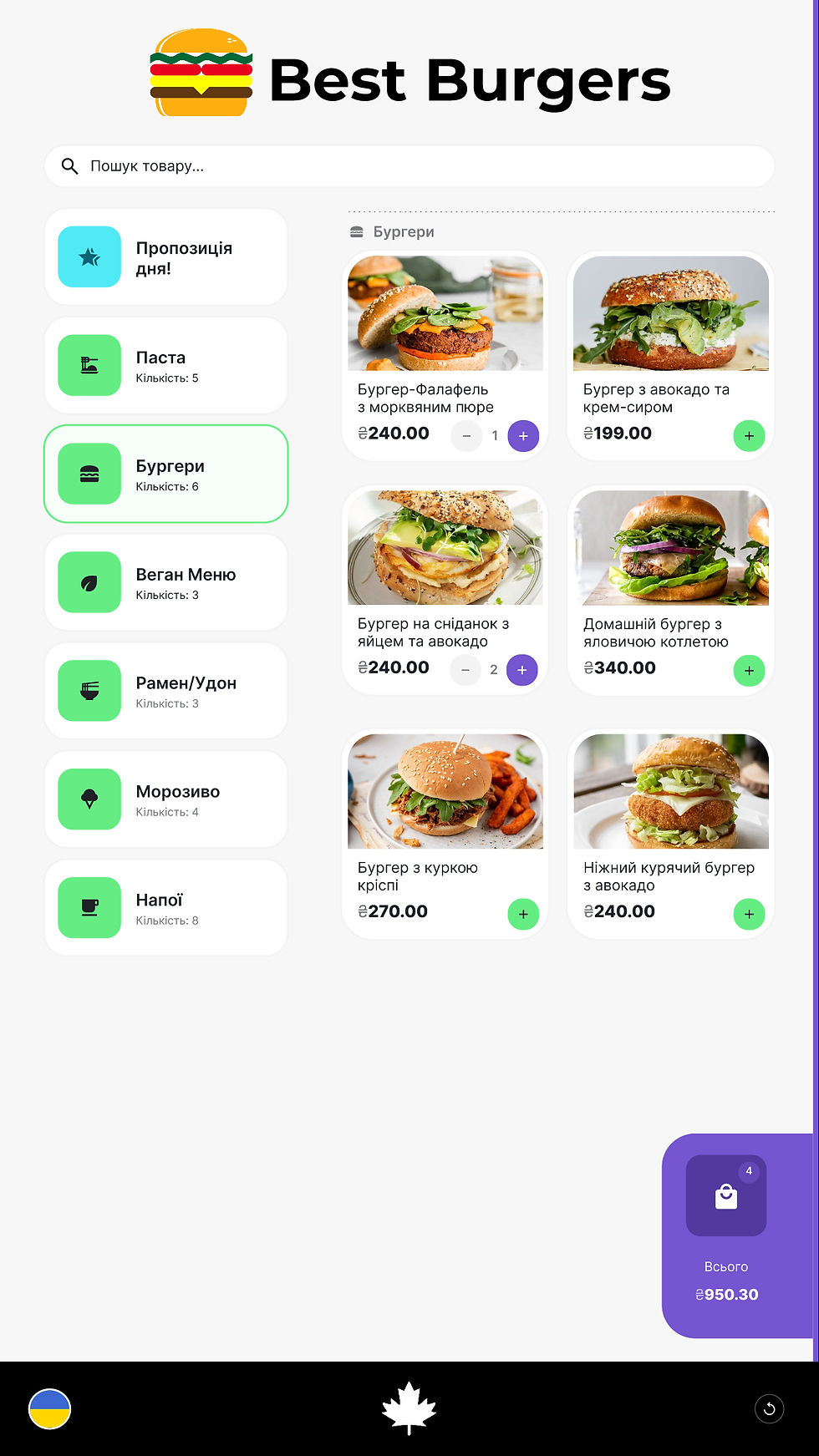Tap the reset order icon
This screenshot has height=1456, width=819.
769,1409
